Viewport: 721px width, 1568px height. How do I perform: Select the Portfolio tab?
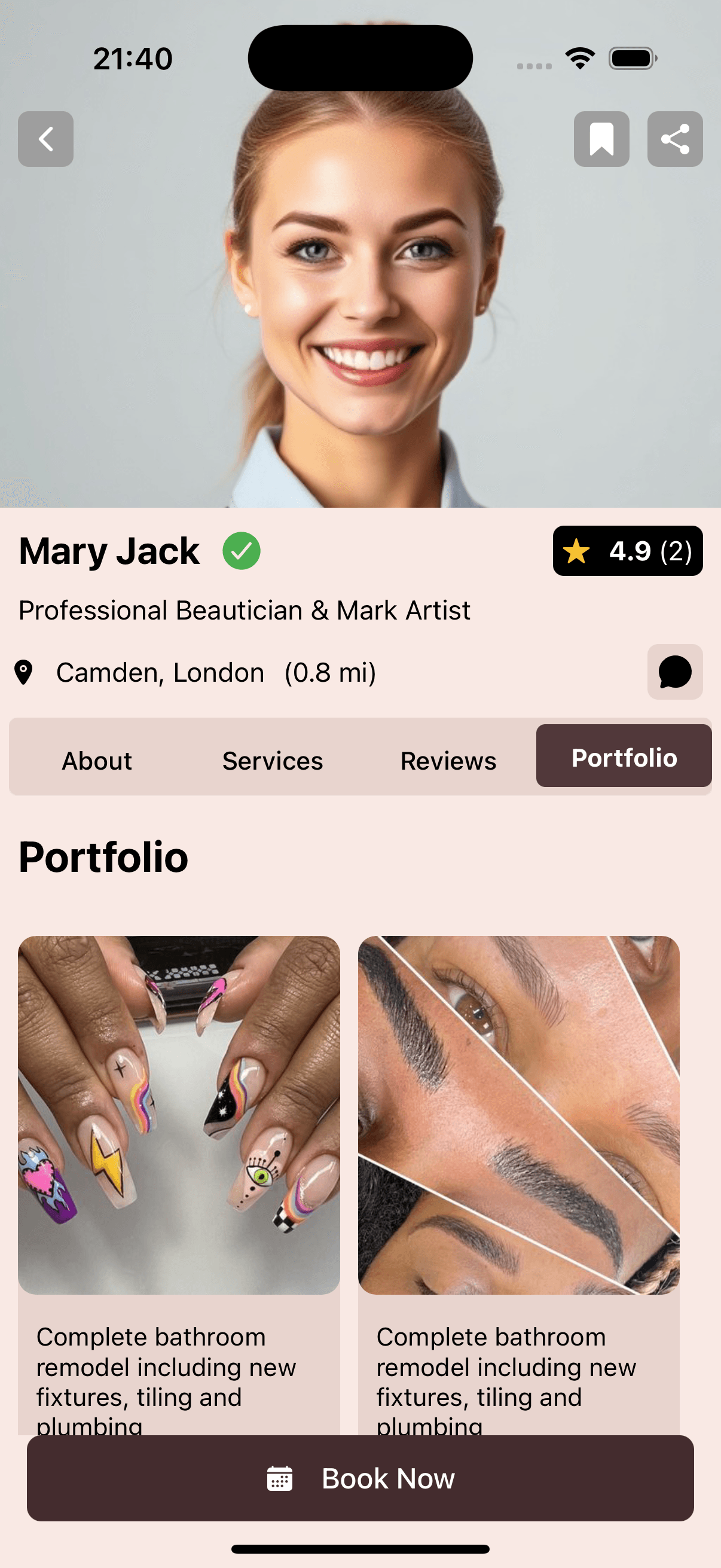coord(624,756)
